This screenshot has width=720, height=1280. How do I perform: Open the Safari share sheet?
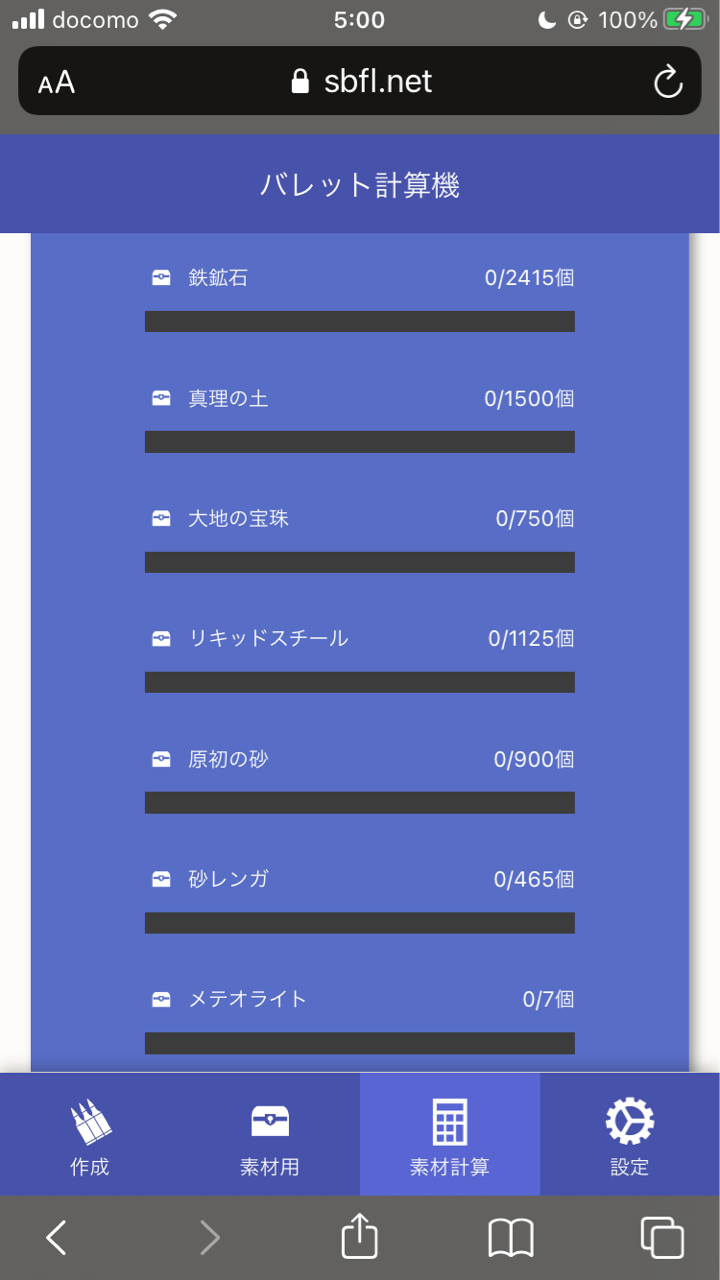360,1238
